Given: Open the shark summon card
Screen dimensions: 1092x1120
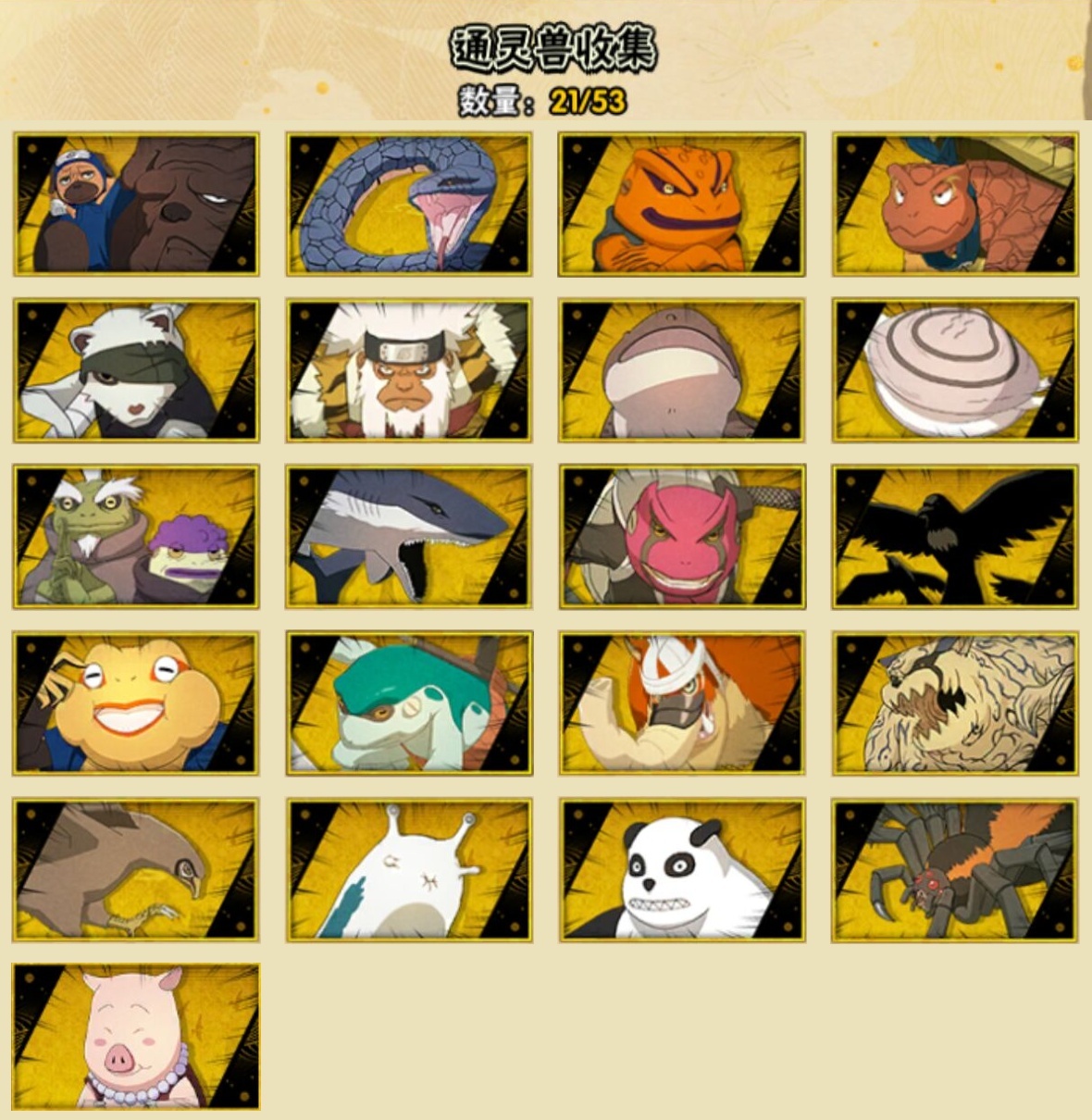Looking at the screenshot, I should pyautogui.click(x=409, y=537).
